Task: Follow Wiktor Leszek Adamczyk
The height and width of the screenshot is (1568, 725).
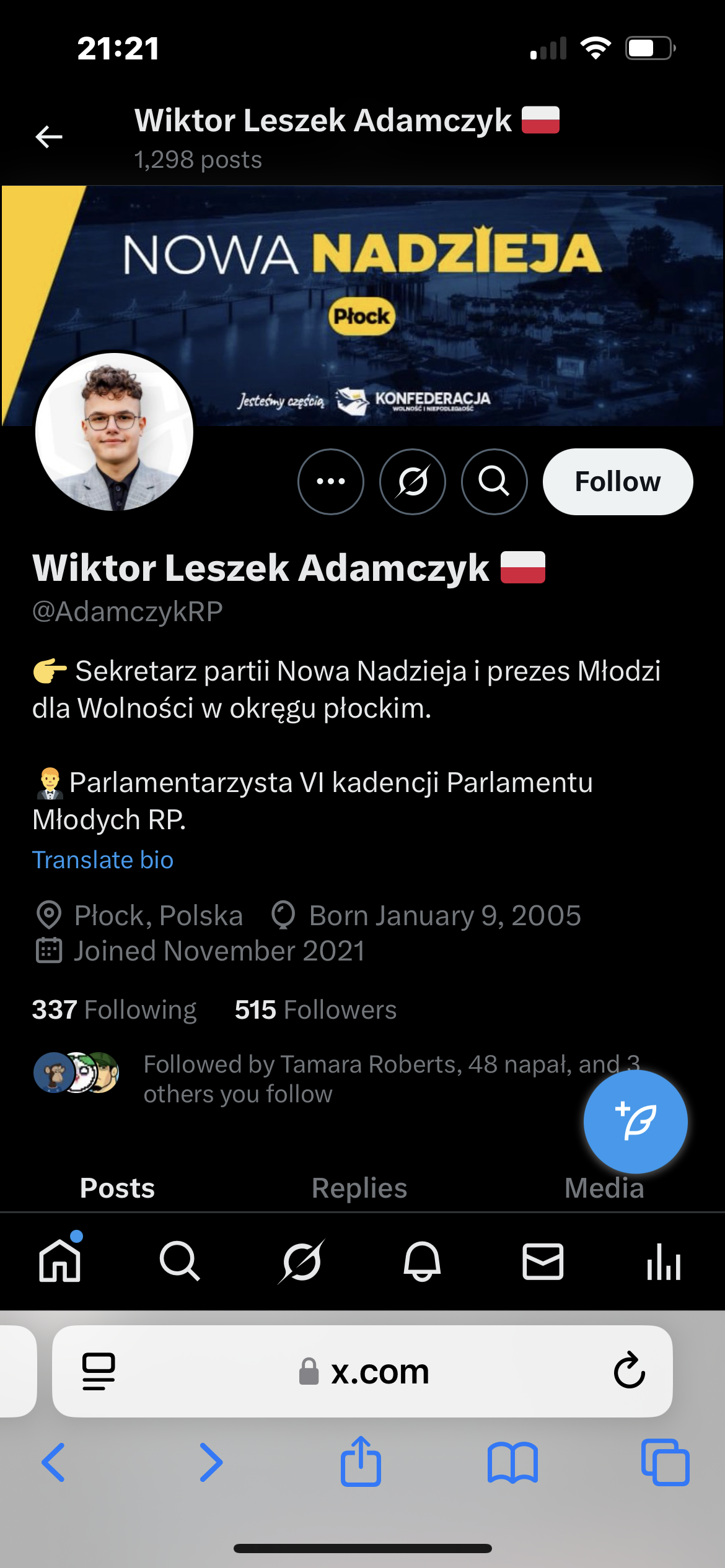Action: tap(617, 481)
